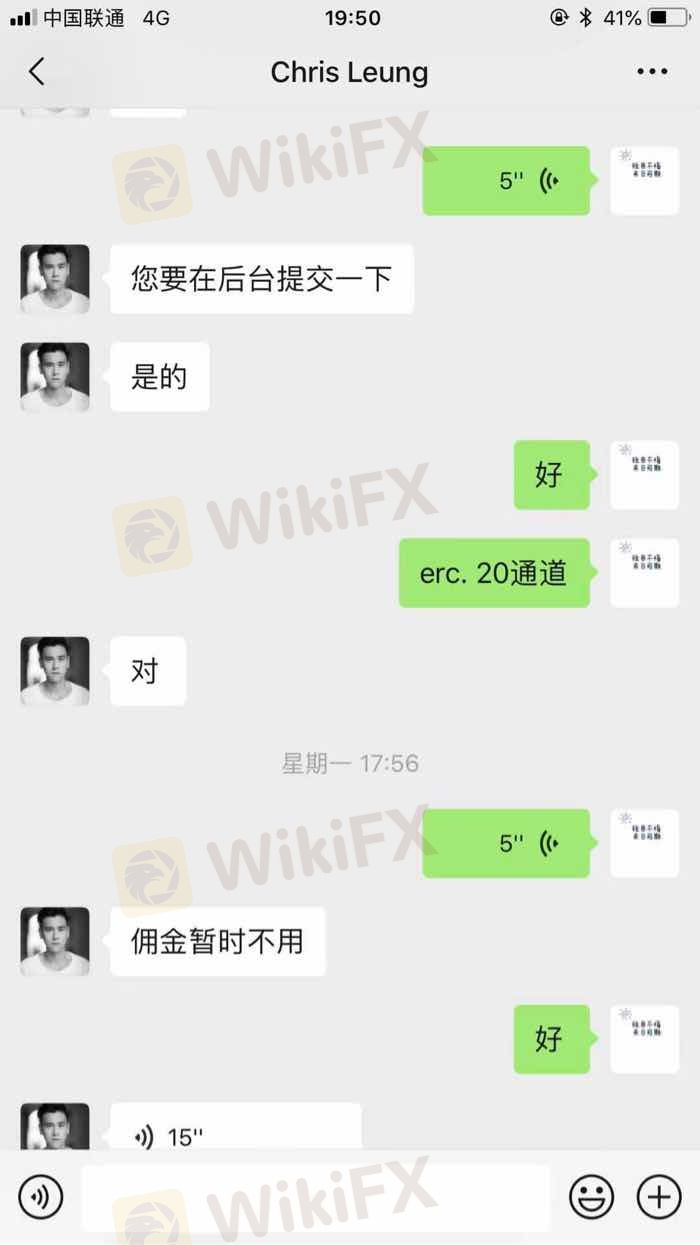Open chat info overflow menu
The image size is (700, 1245).
[x=652, y=72]
